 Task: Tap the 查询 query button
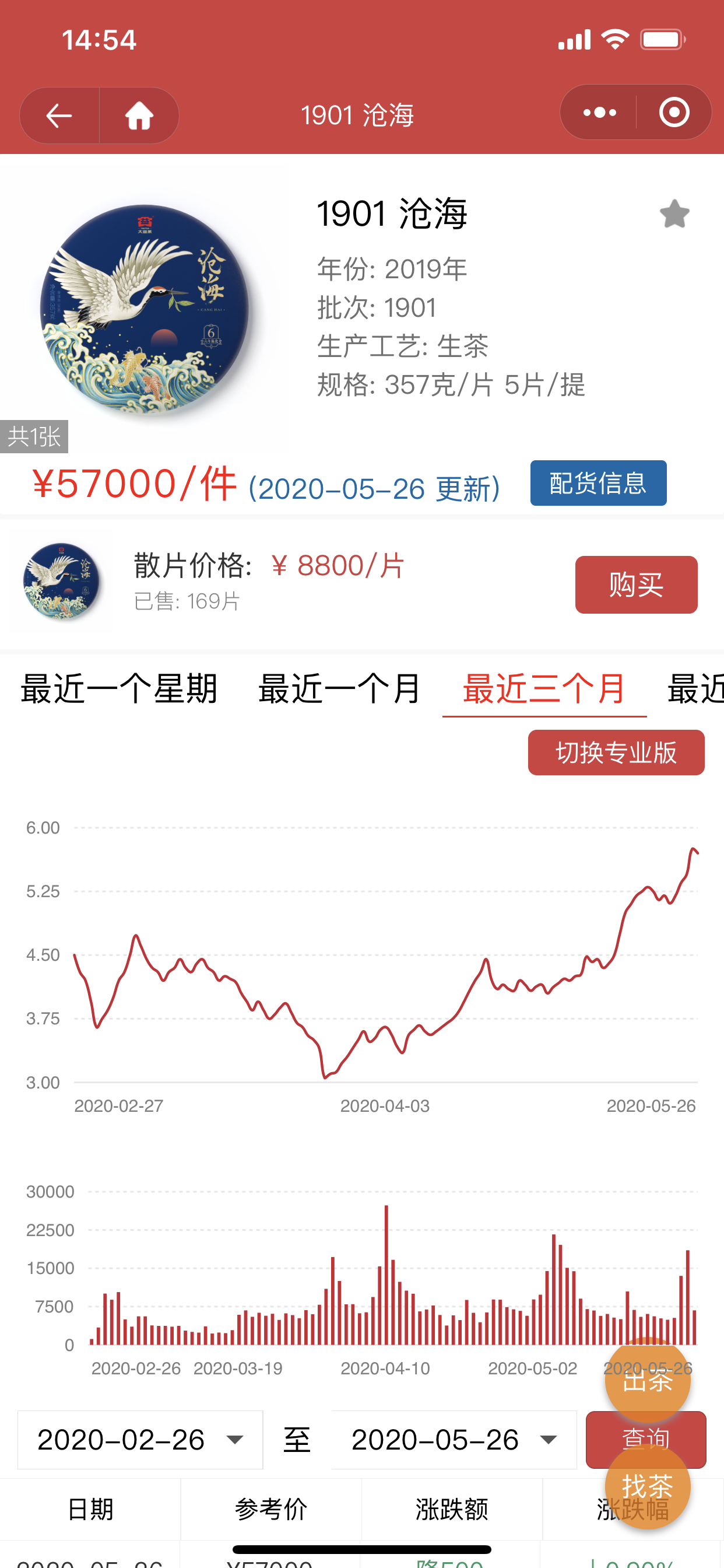point(645,1440)
